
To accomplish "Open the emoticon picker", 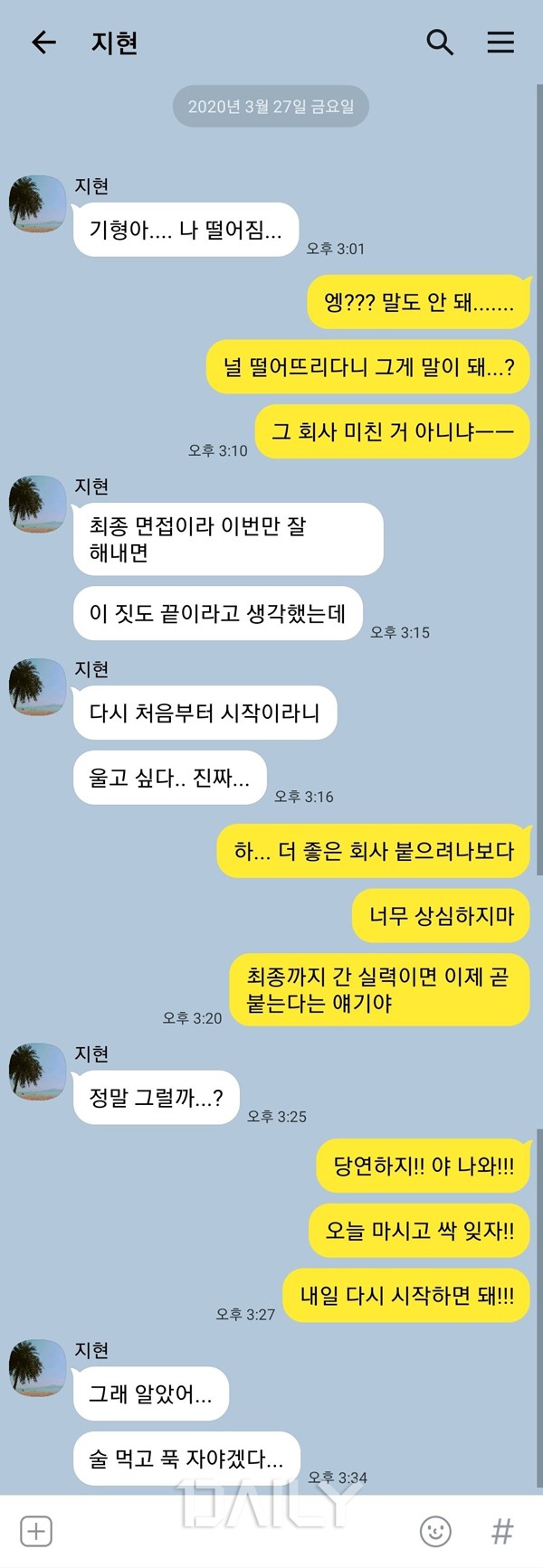I will pyautogui.click(x=435, y=1531).
